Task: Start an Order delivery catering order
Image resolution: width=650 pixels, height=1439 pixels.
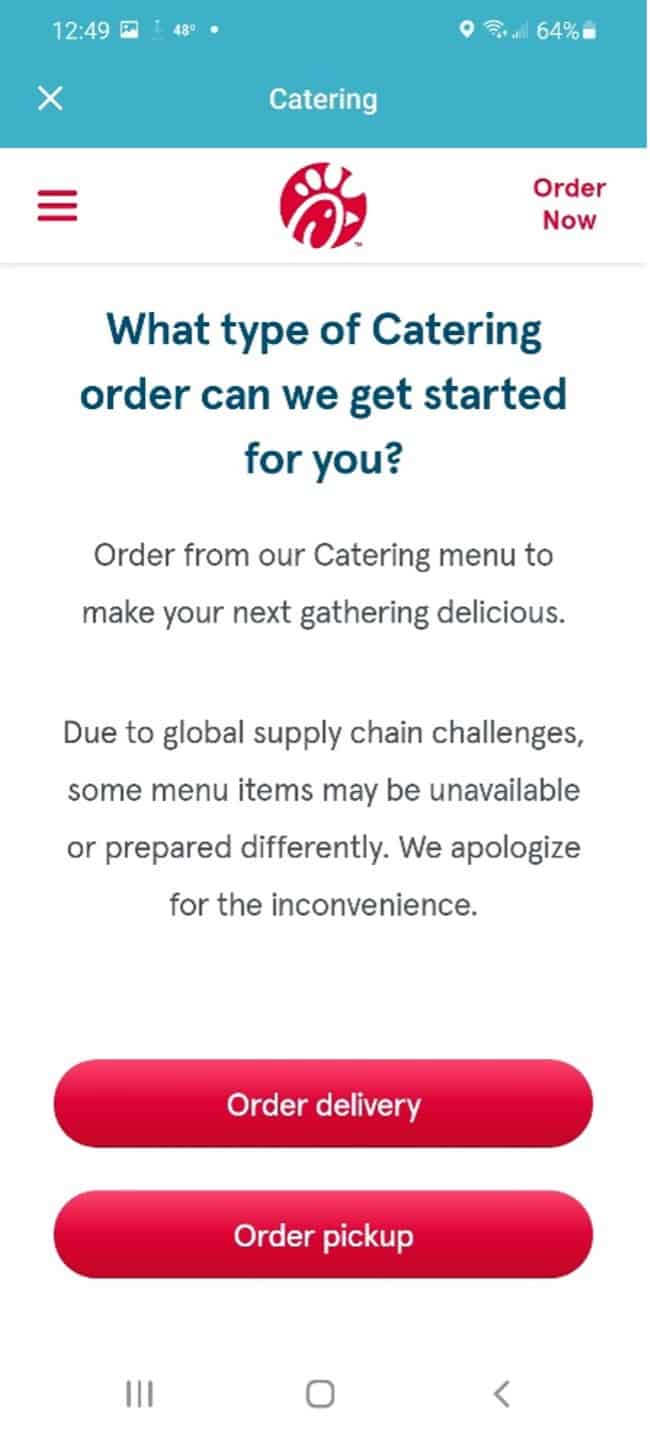Action: pos(323,1104)
